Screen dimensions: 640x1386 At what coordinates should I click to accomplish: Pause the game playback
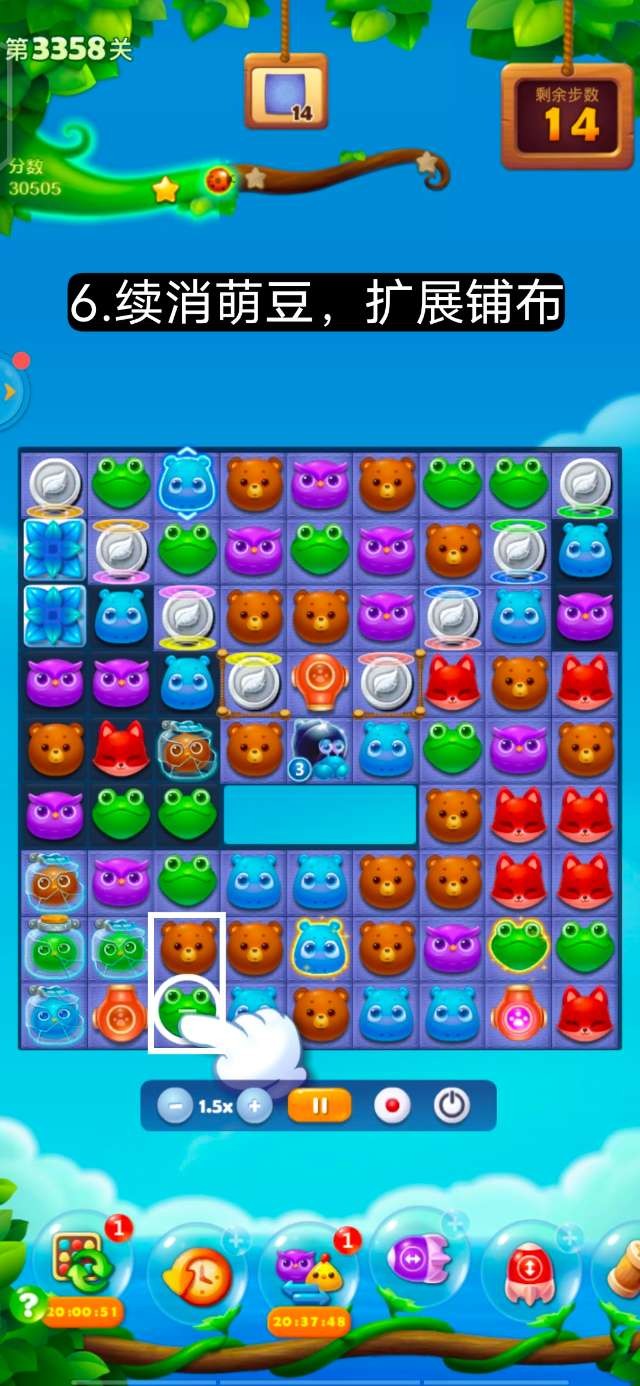319,1106
